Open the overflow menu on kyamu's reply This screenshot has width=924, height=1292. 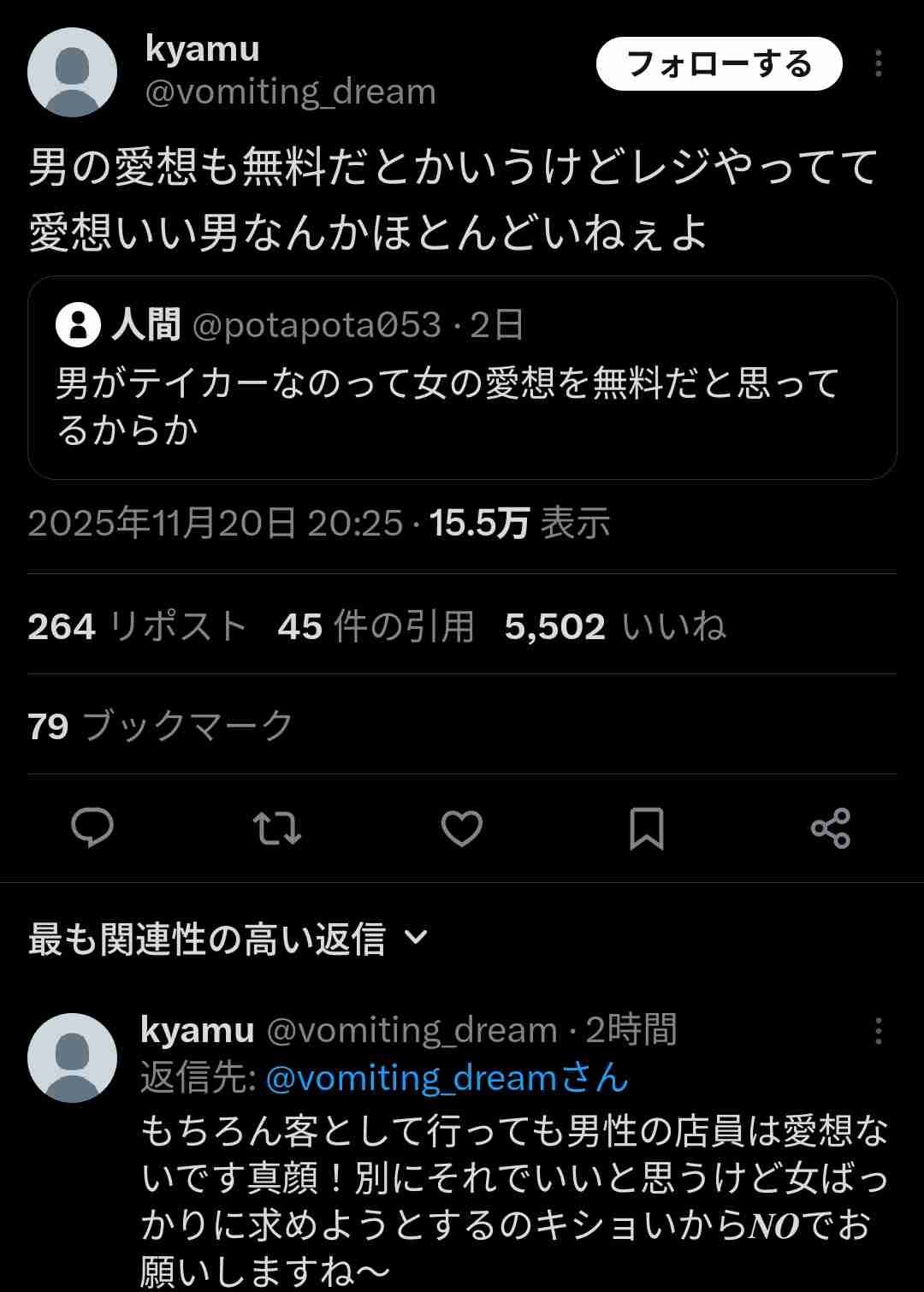(x=878, y=1031)
